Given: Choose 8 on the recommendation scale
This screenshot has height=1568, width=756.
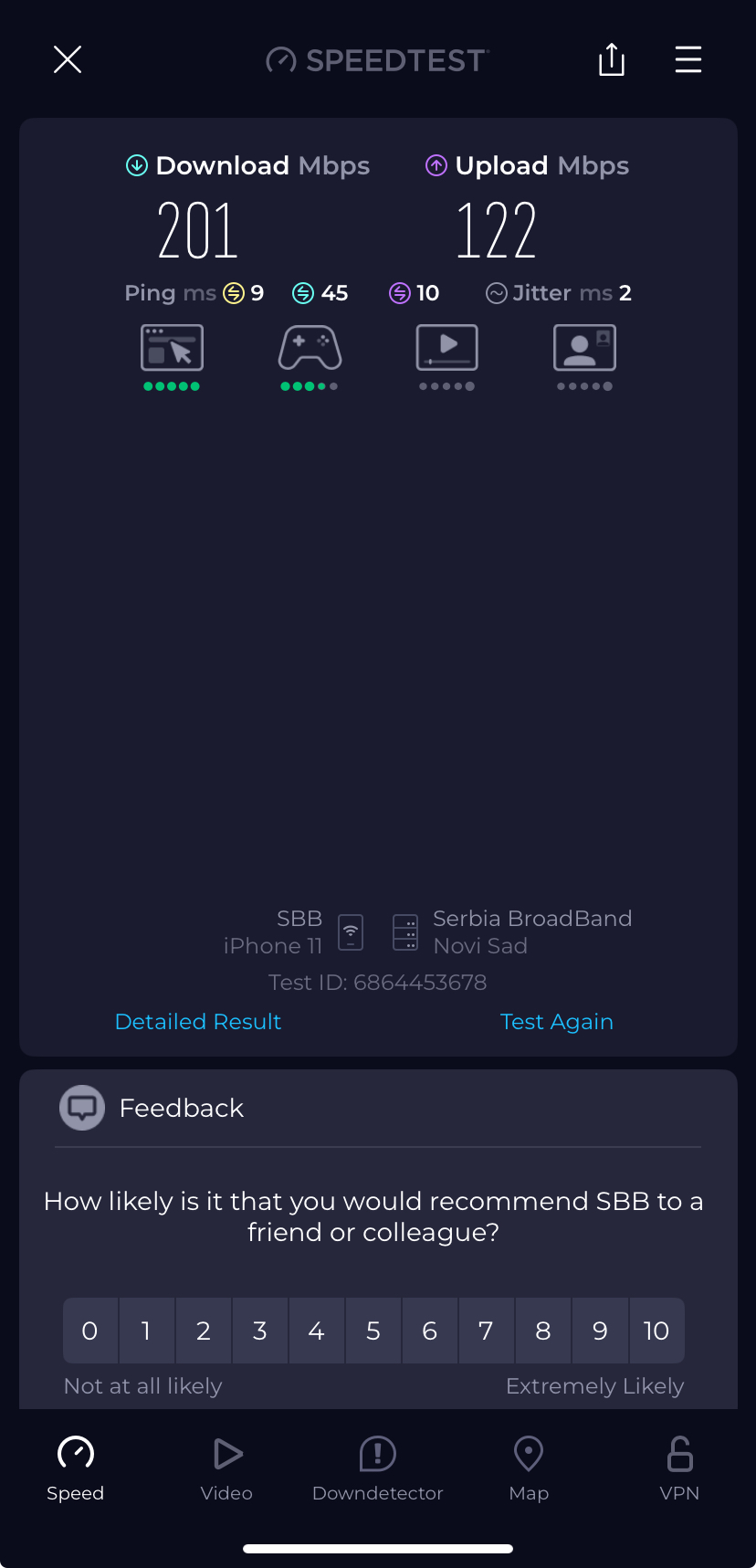Looking at the screenshot, I should (542, 1331).
